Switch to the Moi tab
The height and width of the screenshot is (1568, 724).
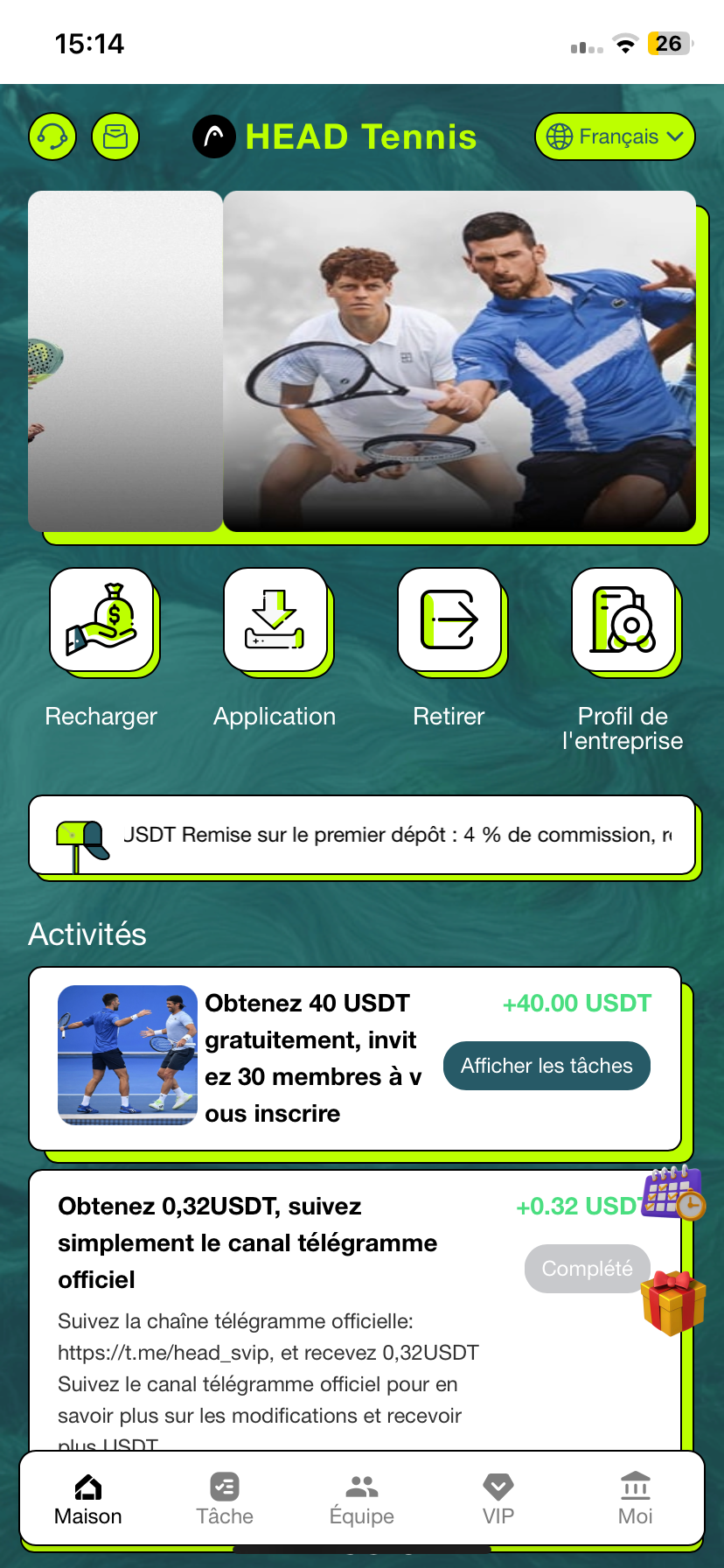click(x=636, y=1500)
